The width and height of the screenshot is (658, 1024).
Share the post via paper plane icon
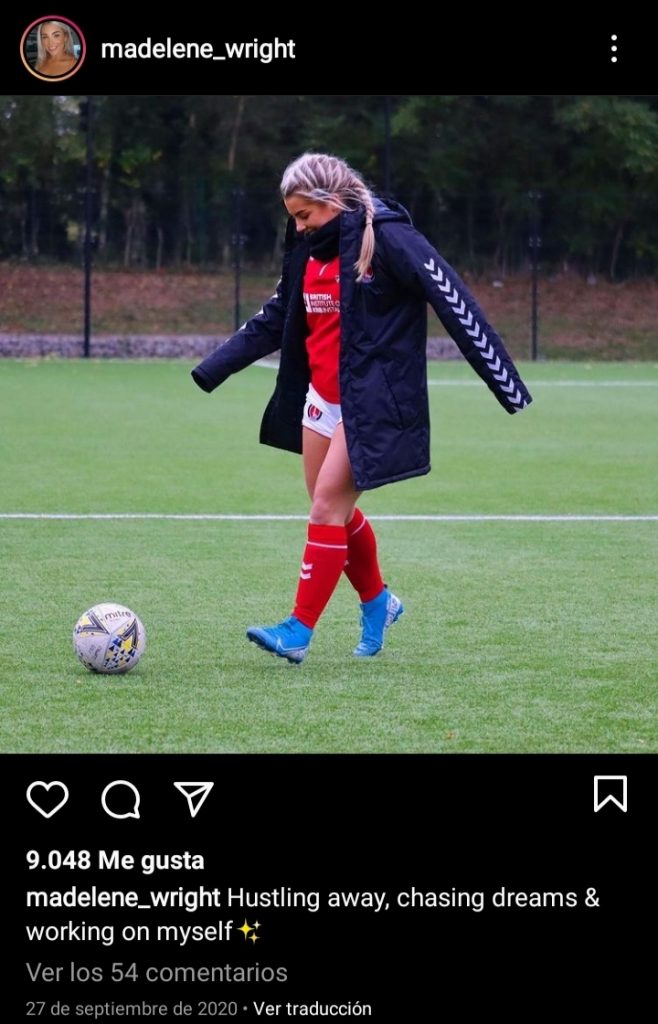194,798
